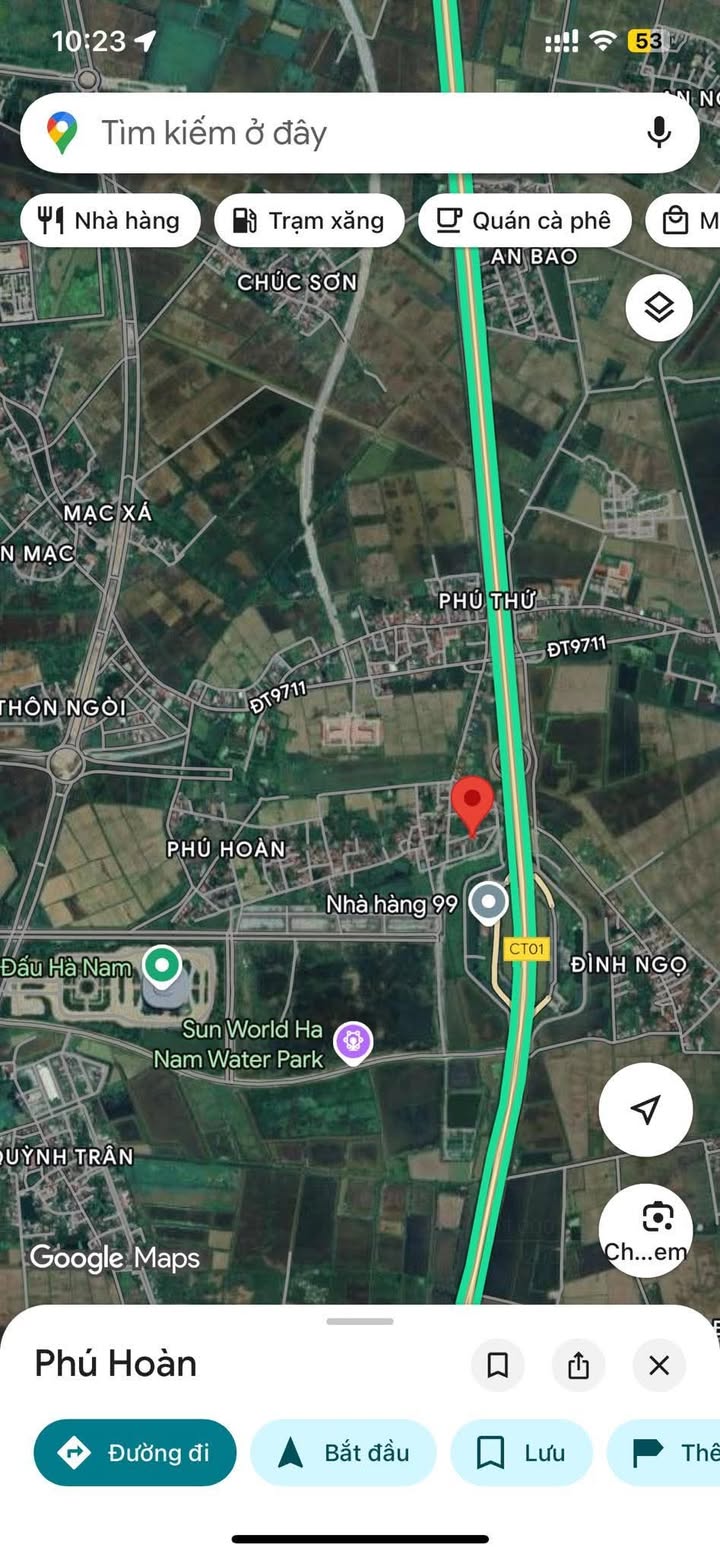Start navigation with 'Bắt đầu'

[343, 1452]
